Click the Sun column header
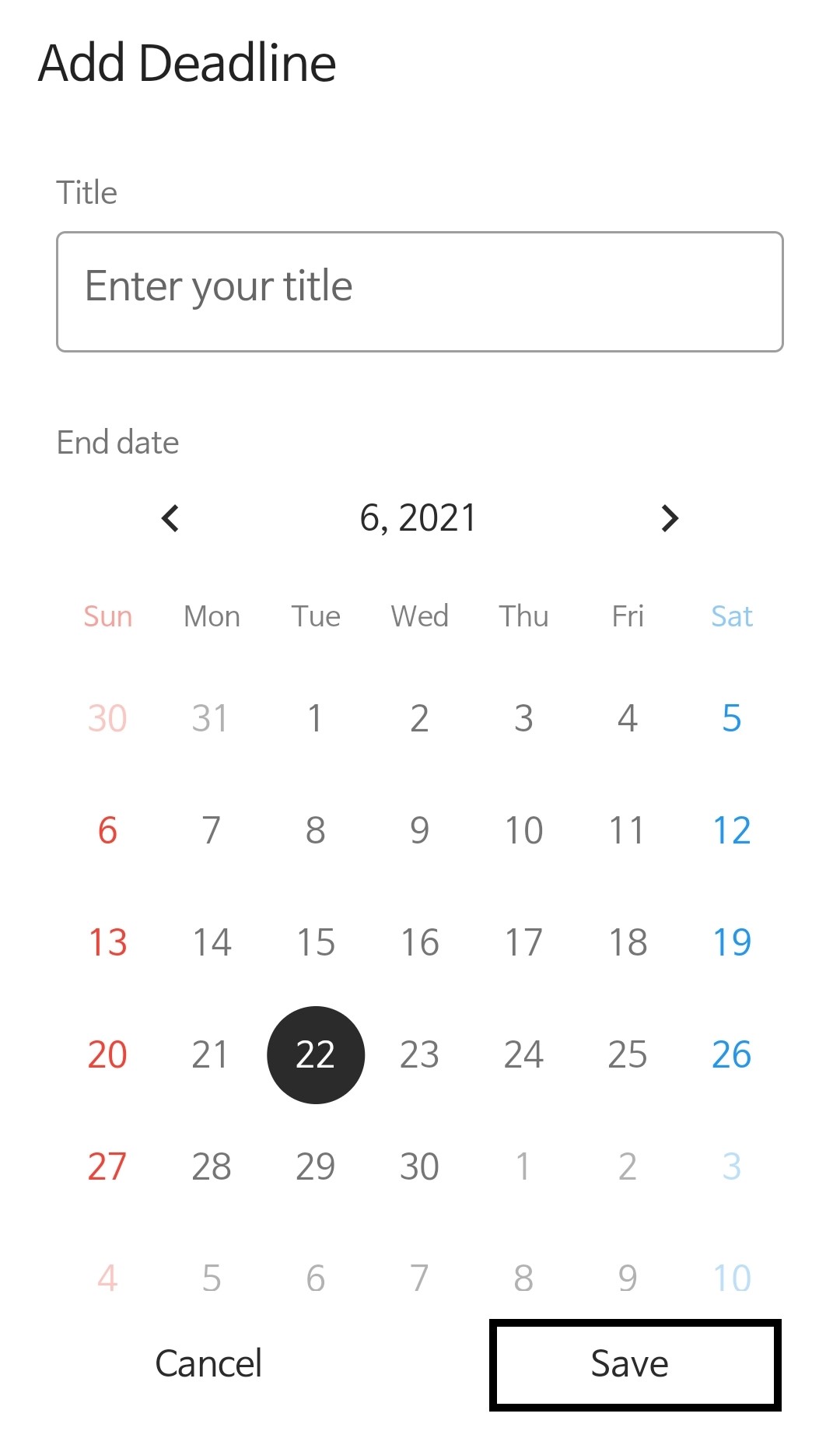This screenshot has height=1438, width=840. coord(107,616)
